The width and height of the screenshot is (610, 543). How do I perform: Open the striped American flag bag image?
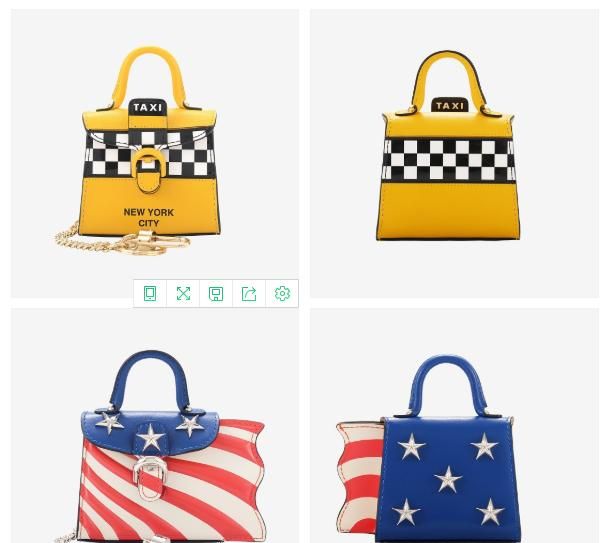160,440
